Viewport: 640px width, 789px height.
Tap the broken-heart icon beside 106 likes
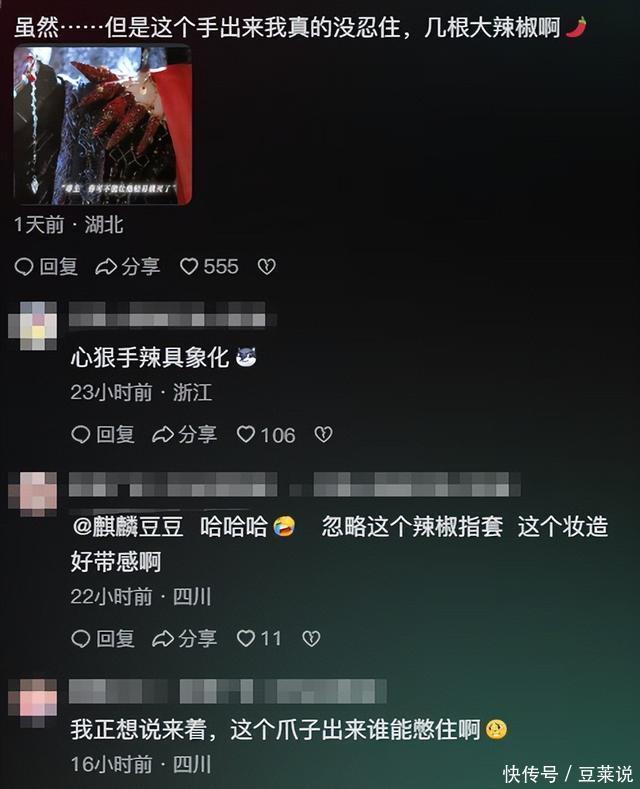[323, 434]
